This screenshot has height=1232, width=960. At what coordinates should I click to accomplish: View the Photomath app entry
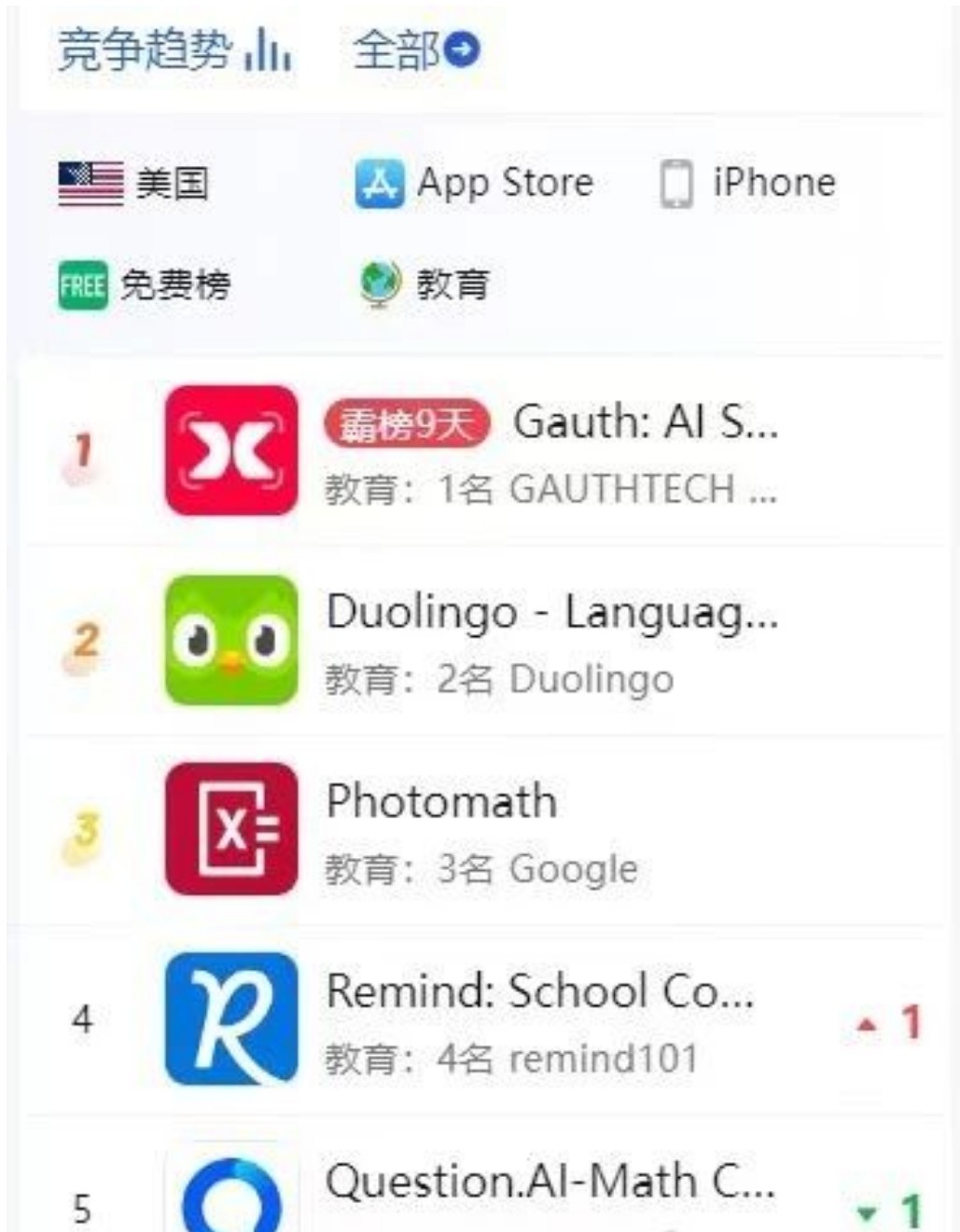click(x=440, y=802)
